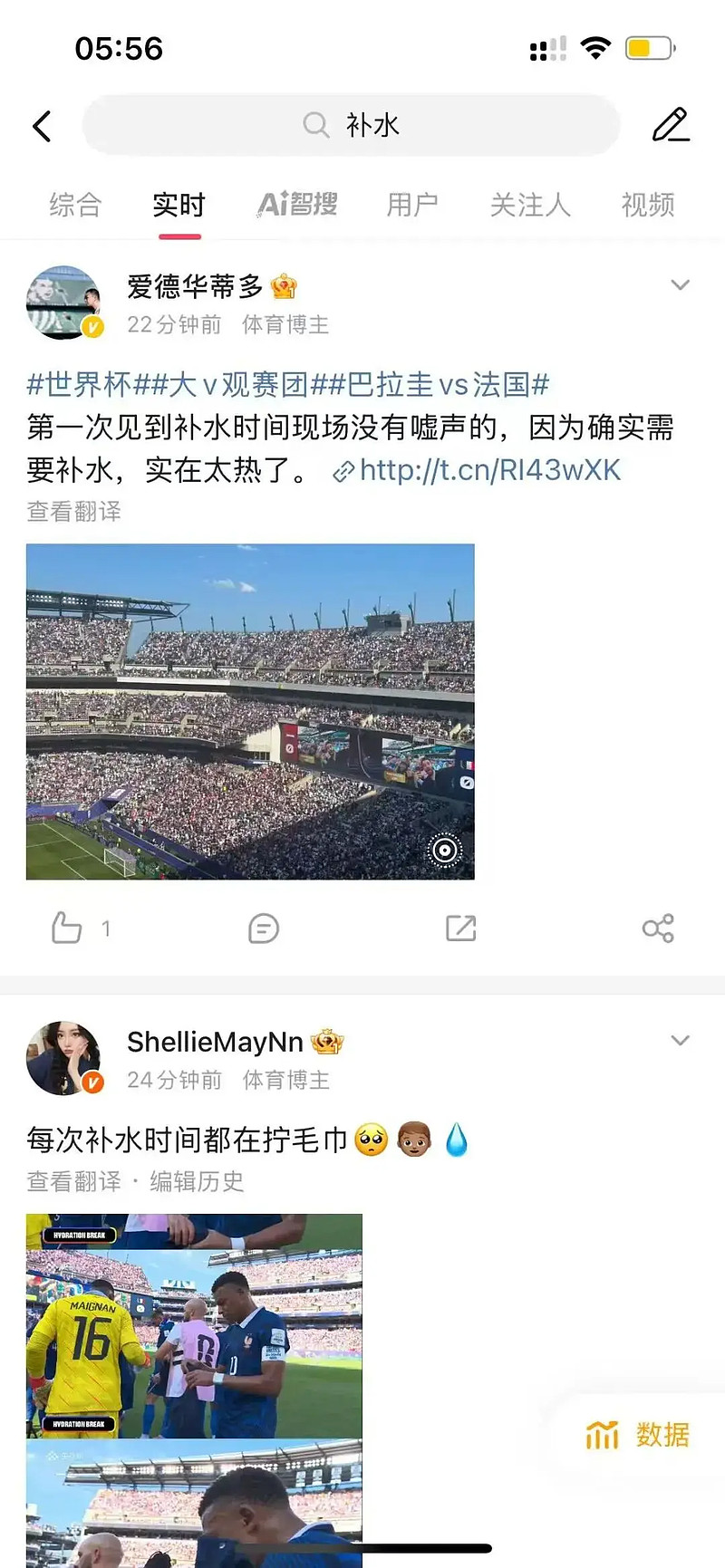Tap 查看翻译 under 爱德华蒂多's post
725x1568 pixels.
[x=73, y=512]
